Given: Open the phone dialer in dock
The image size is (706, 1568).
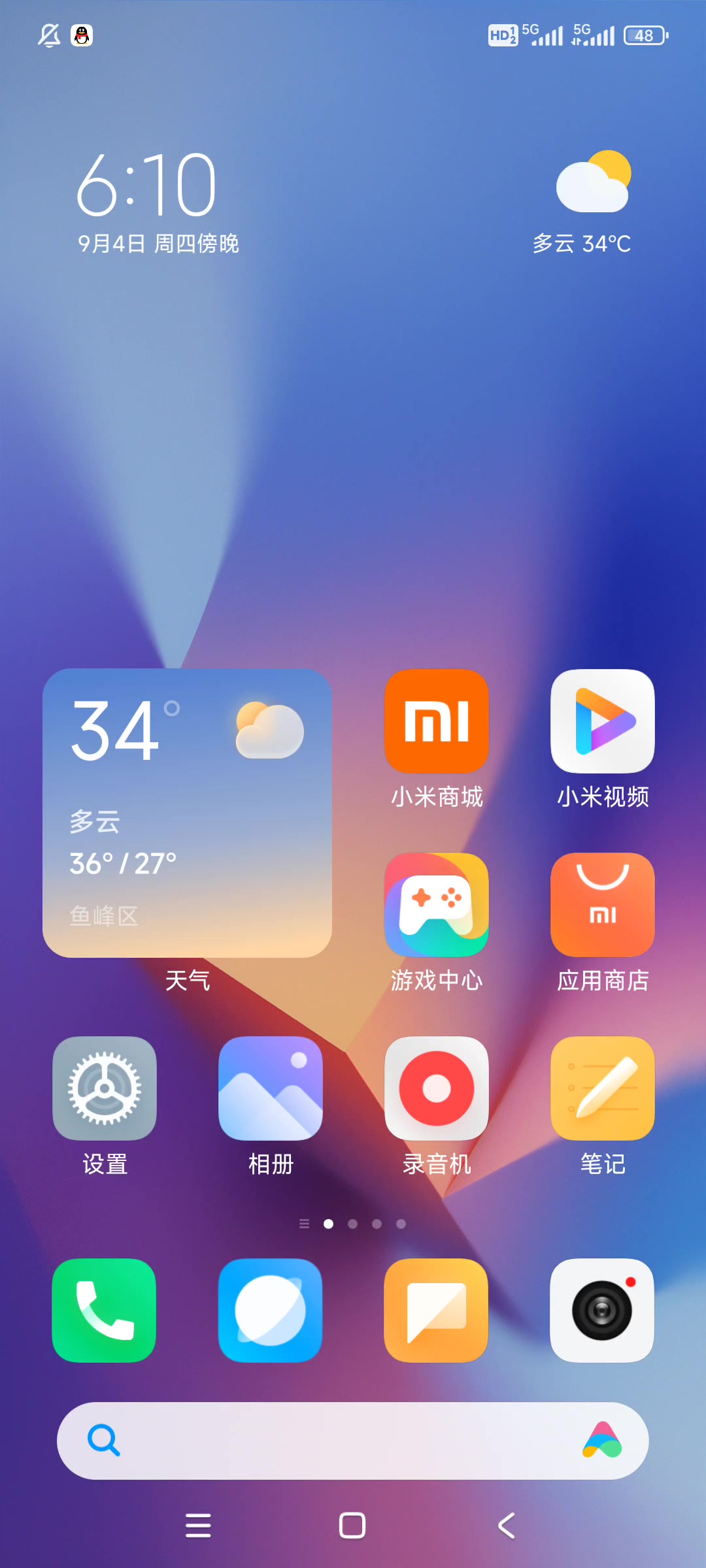Looking at the screenshot, I should pos(105,1311).
